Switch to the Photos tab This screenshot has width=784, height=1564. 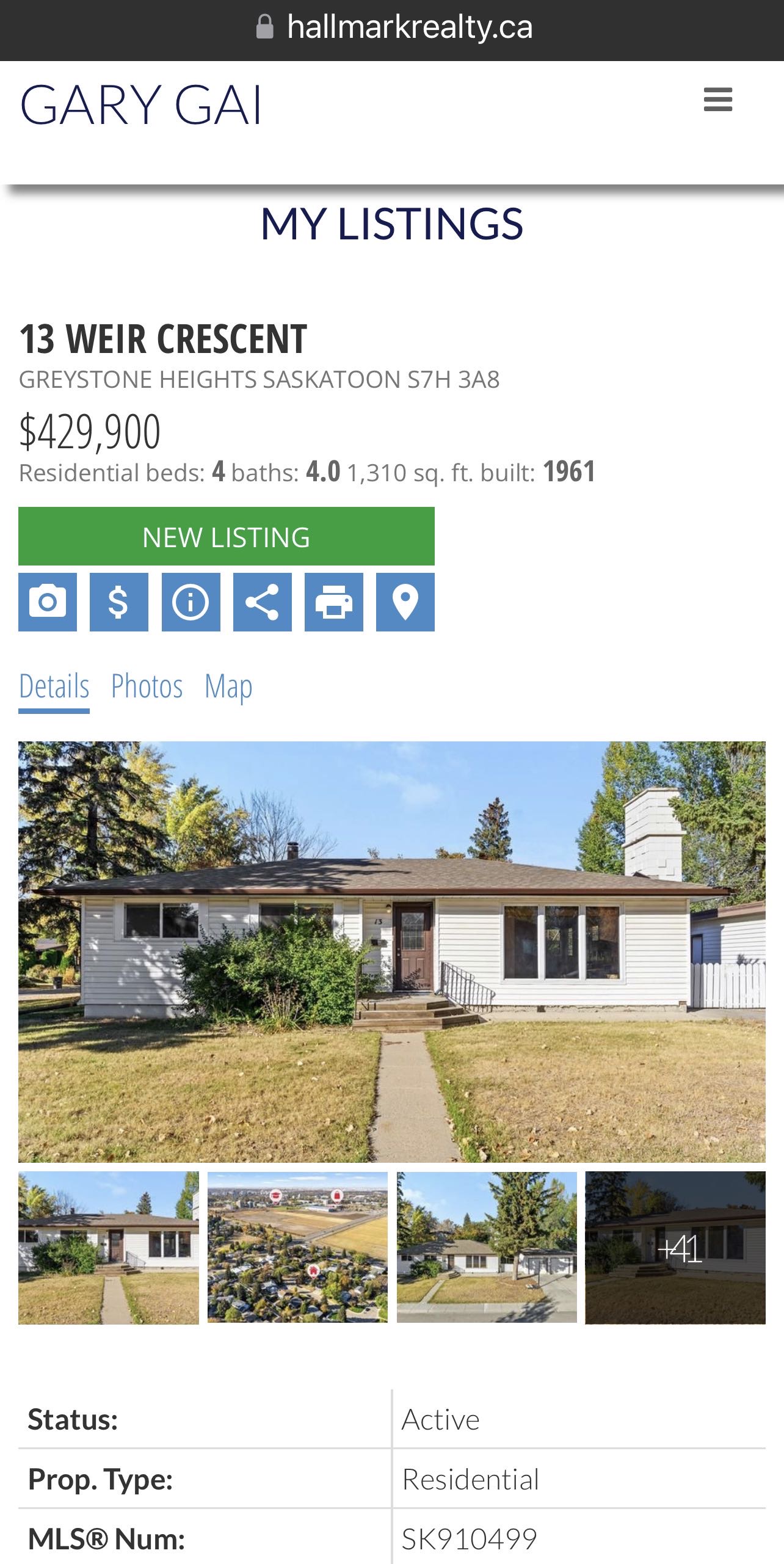point(147,686)
